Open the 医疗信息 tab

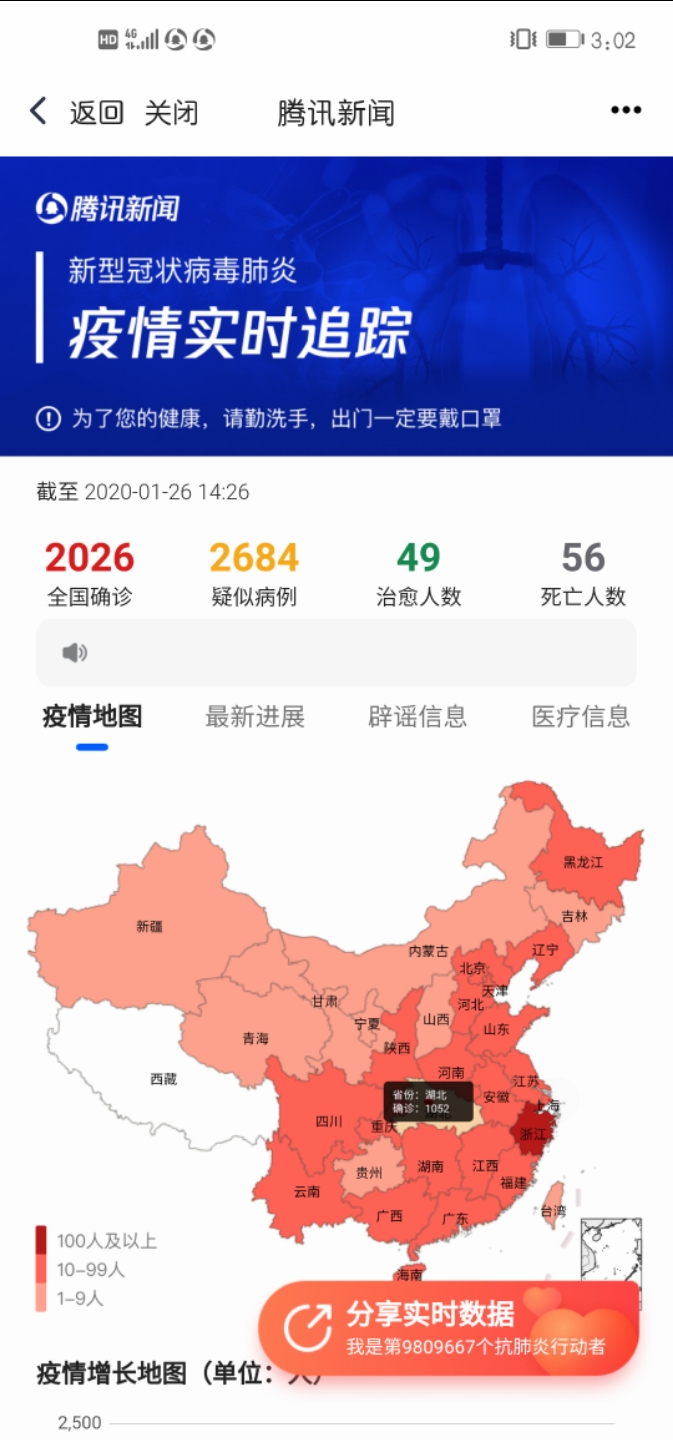(581, 716)
